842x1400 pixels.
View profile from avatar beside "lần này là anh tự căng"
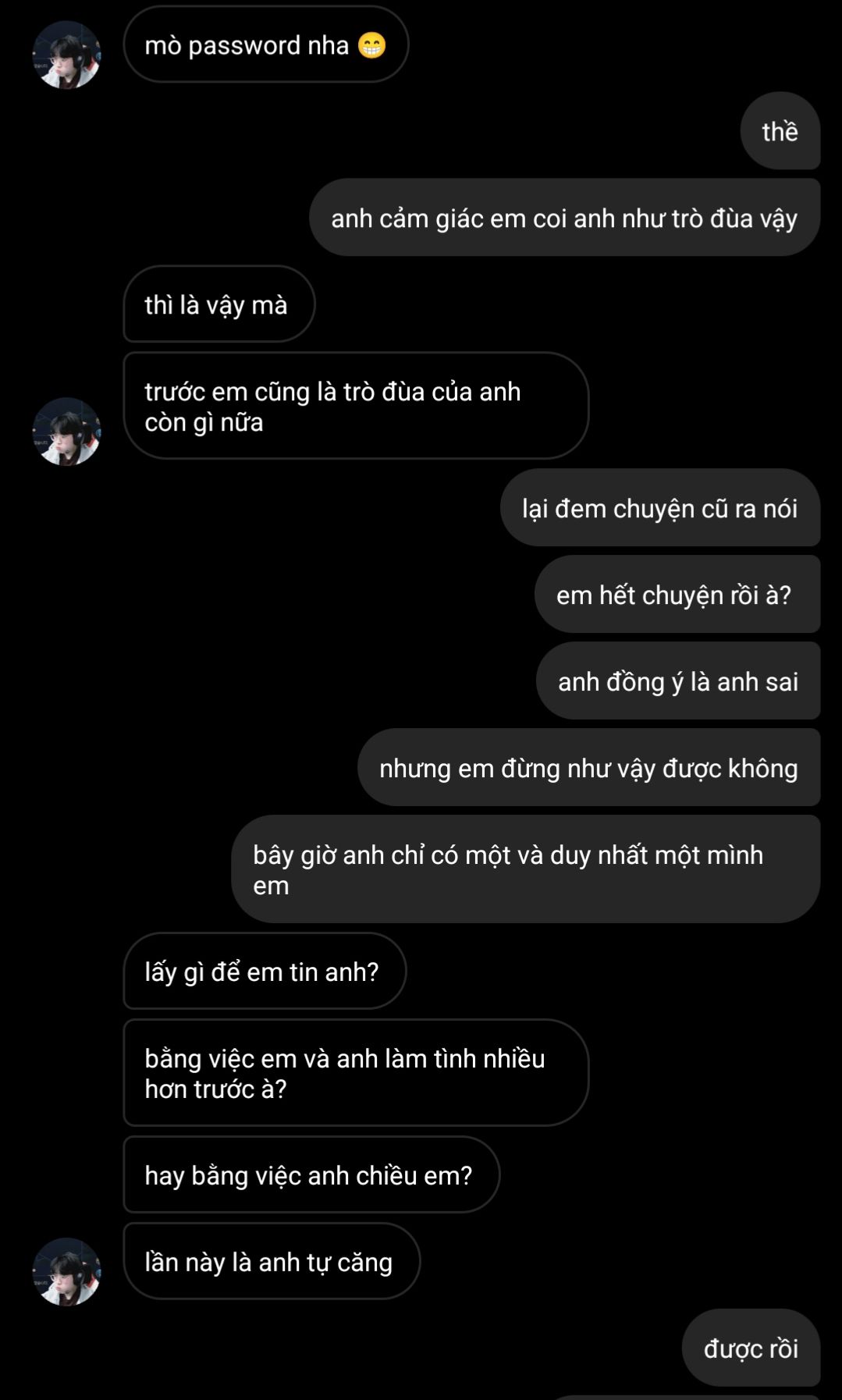pyautogui.click(x=66, y=1271)
